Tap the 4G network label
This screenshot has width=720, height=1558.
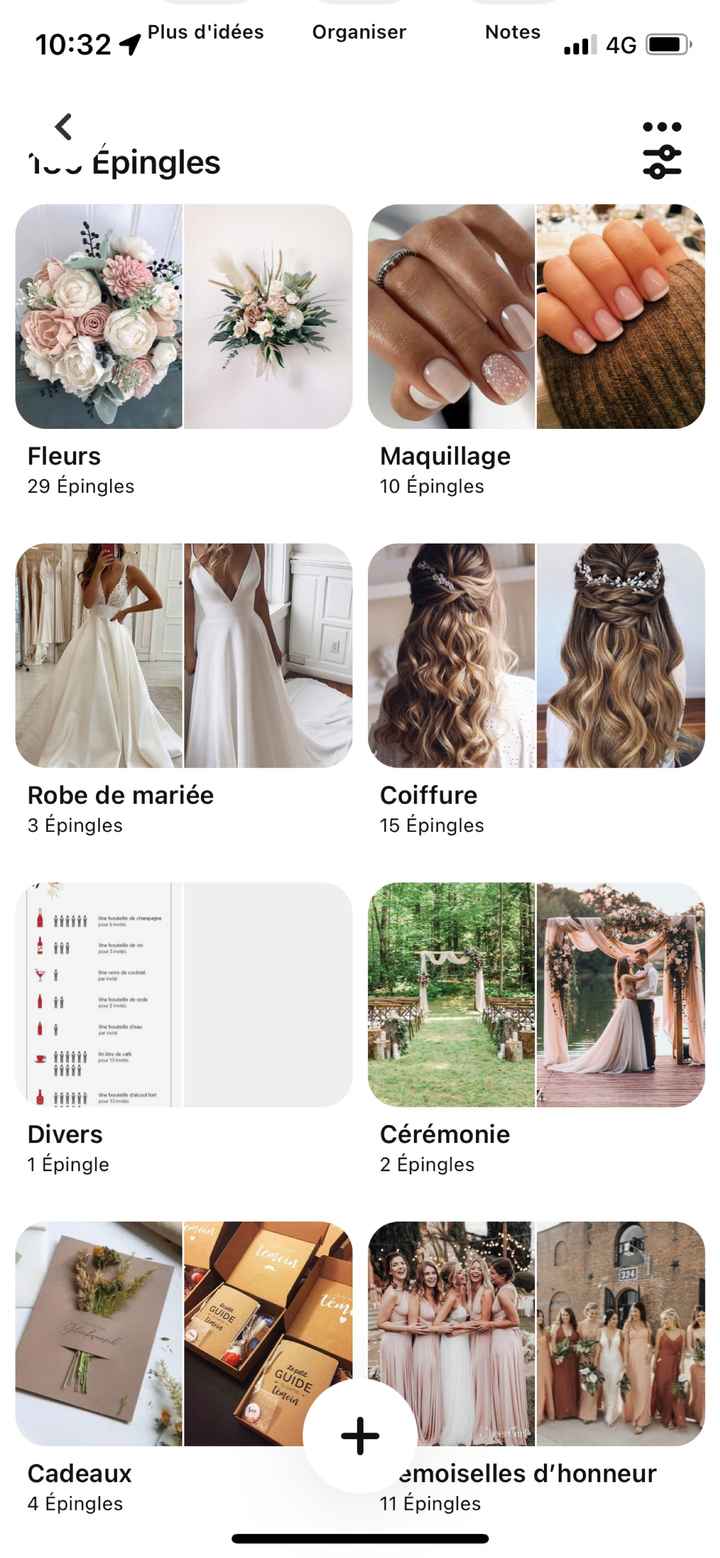[x=622, y=44]
